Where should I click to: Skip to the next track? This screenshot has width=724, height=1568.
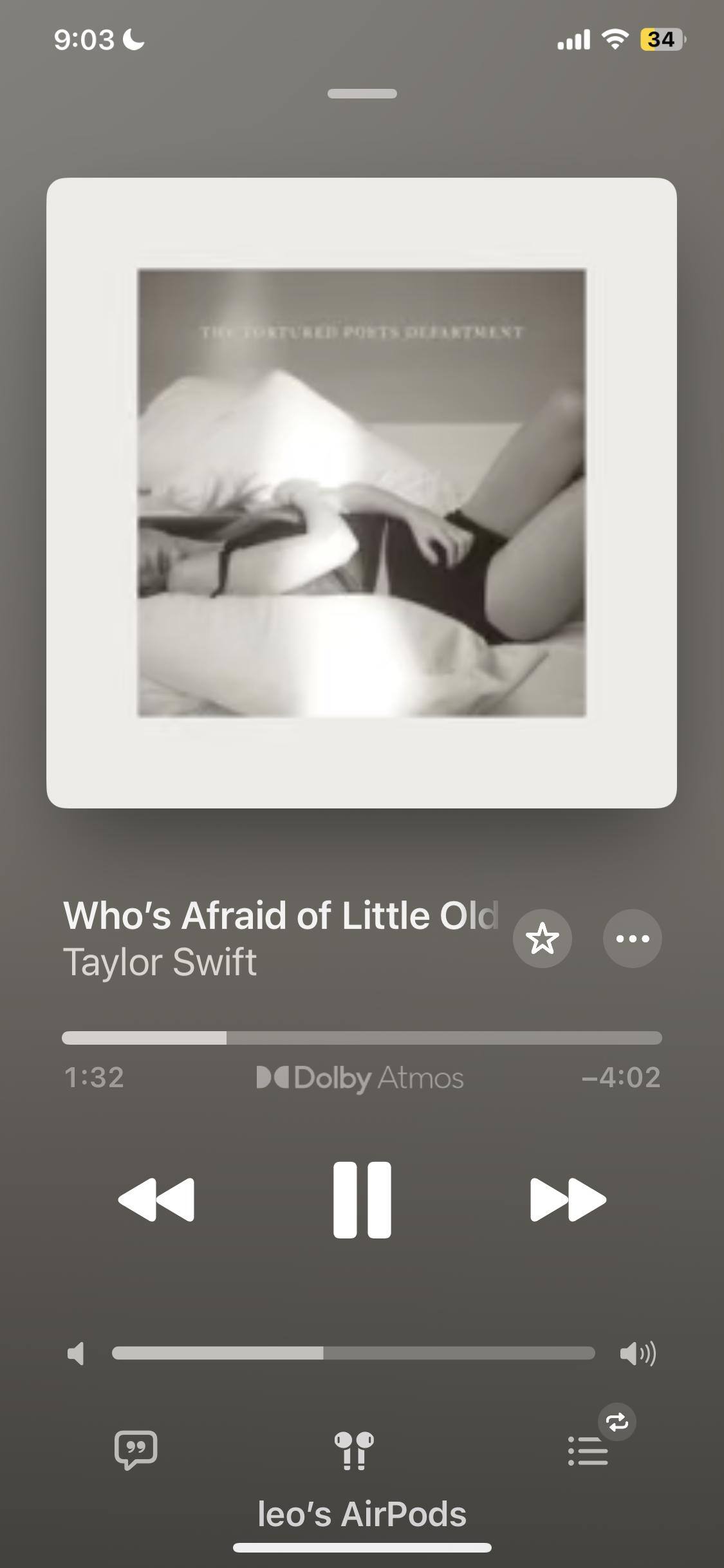(x=568, y=1200)
